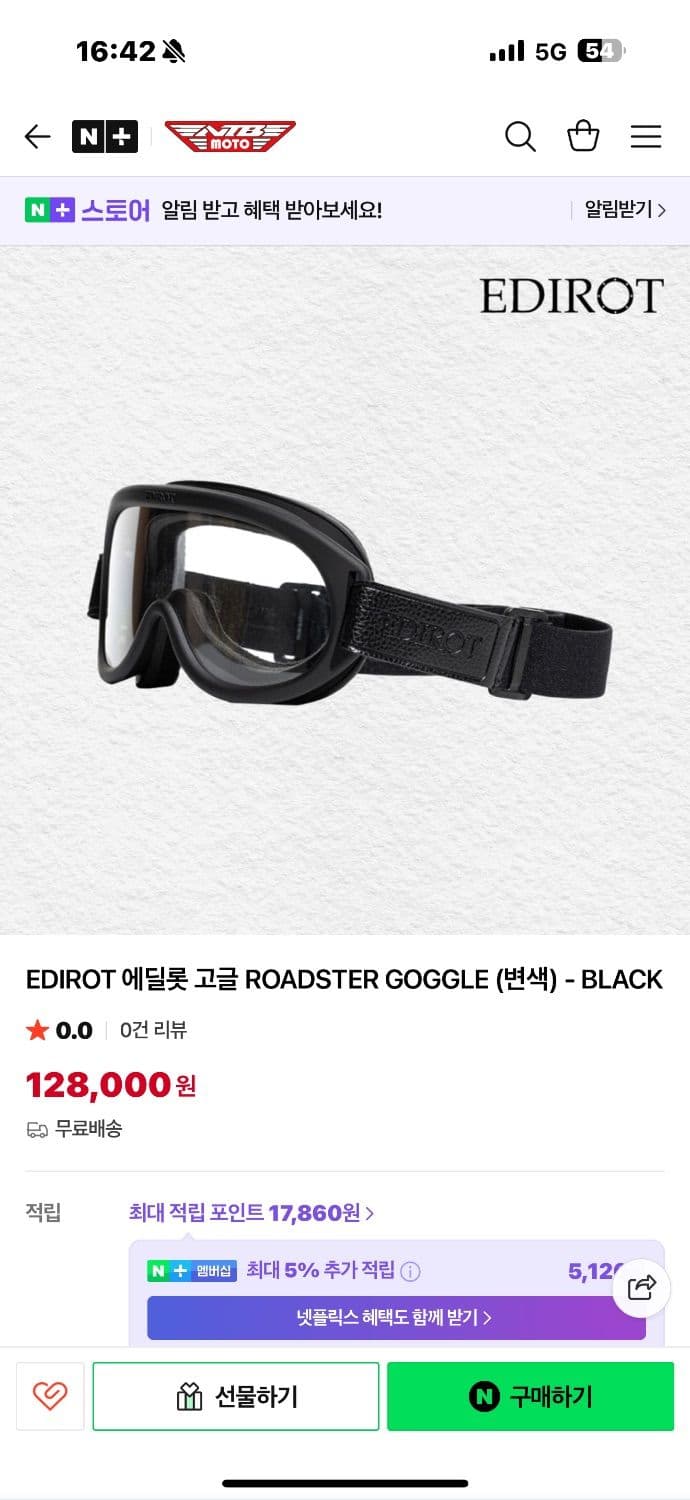This screenshot has width=690, height=1500.
Task: Open the 0건 리뷰 reviews
Action: 153,1030
